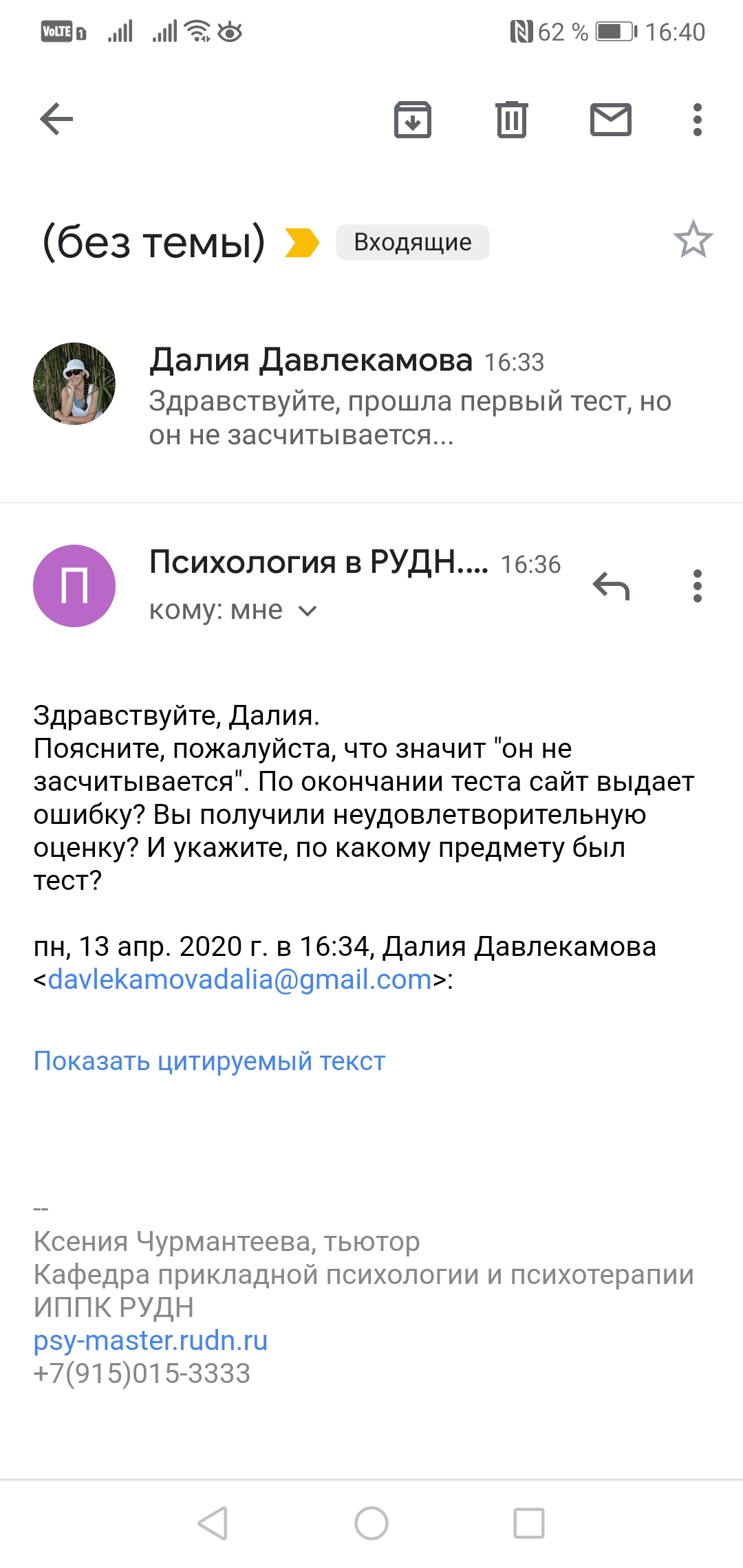
Task: Reply to Психология в РУДН message
Action: [611, 586]
